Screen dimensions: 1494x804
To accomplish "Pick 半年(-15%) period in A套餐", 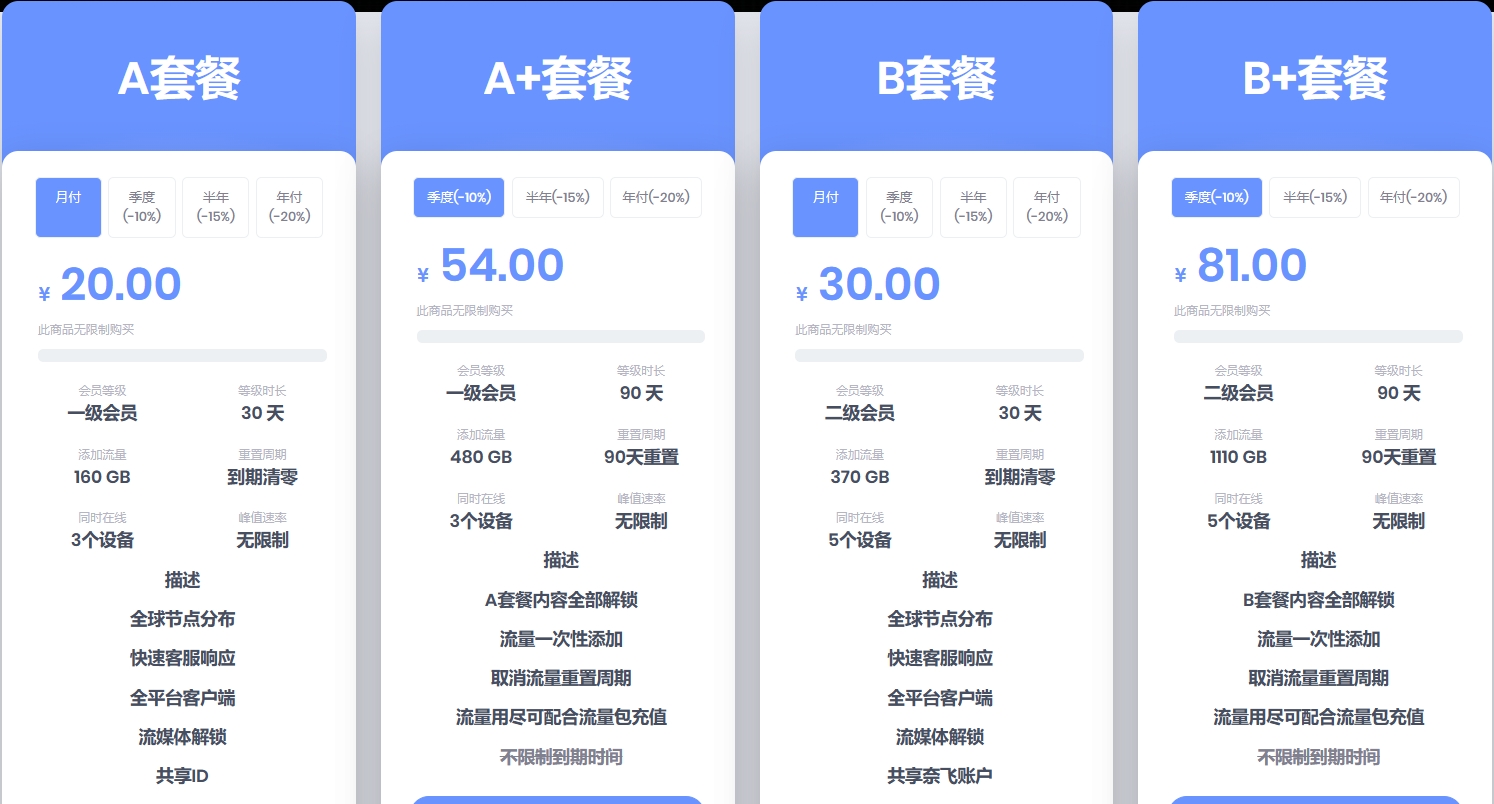I will pyautogui.click(x=215, y=207).
